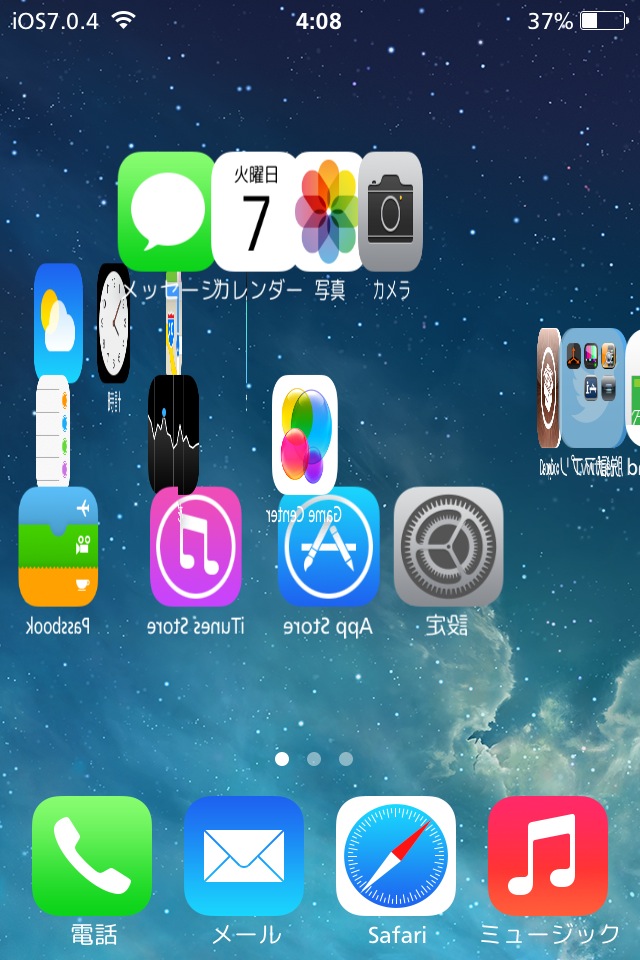This screenshot has height=960, width=640.
Task: Open the Messages app
Action: (x=166, y=211)
